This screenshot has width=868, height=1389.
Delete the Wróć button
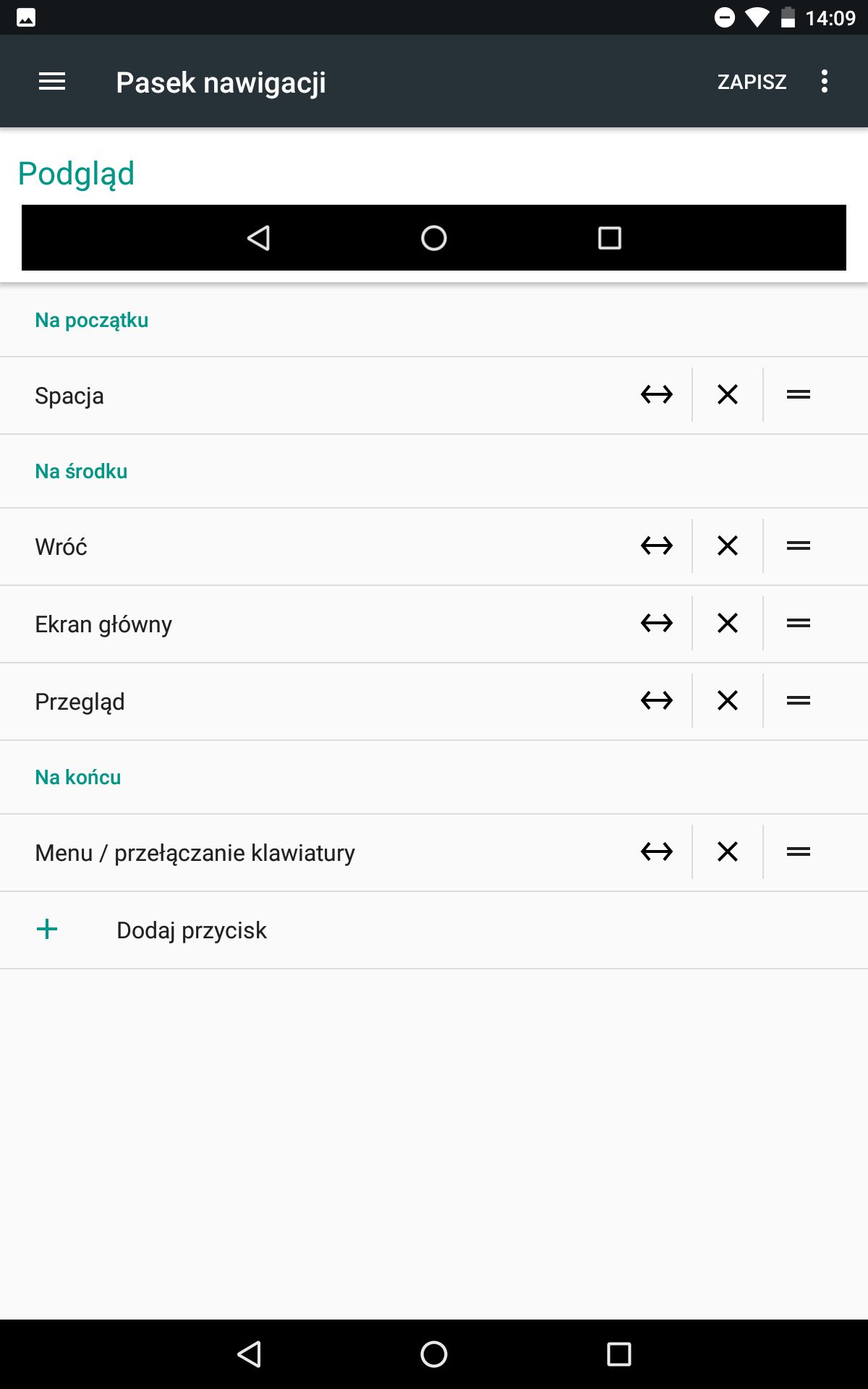(x=728, y=545)
